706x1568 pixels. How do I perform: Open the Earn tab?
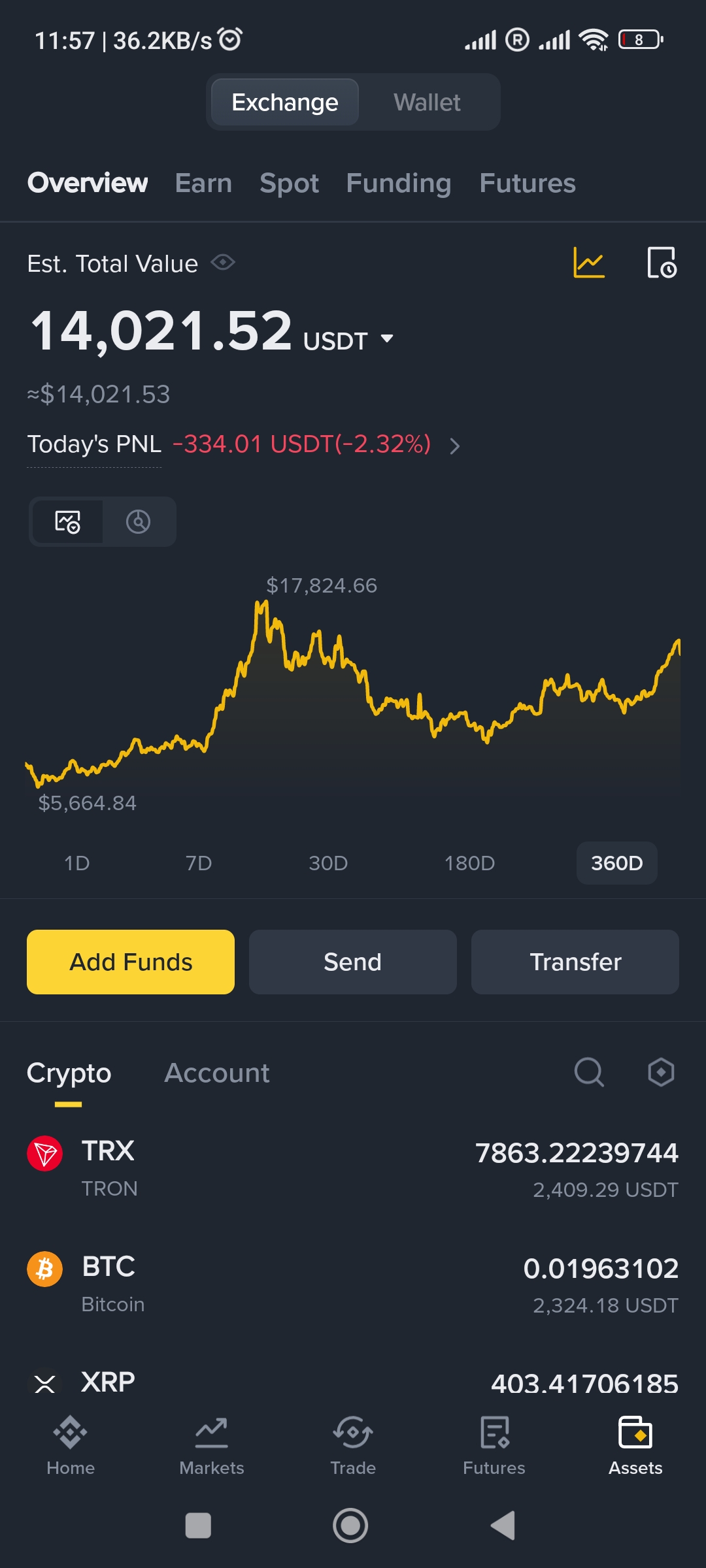pyautogui.click(x=203, y=183)
